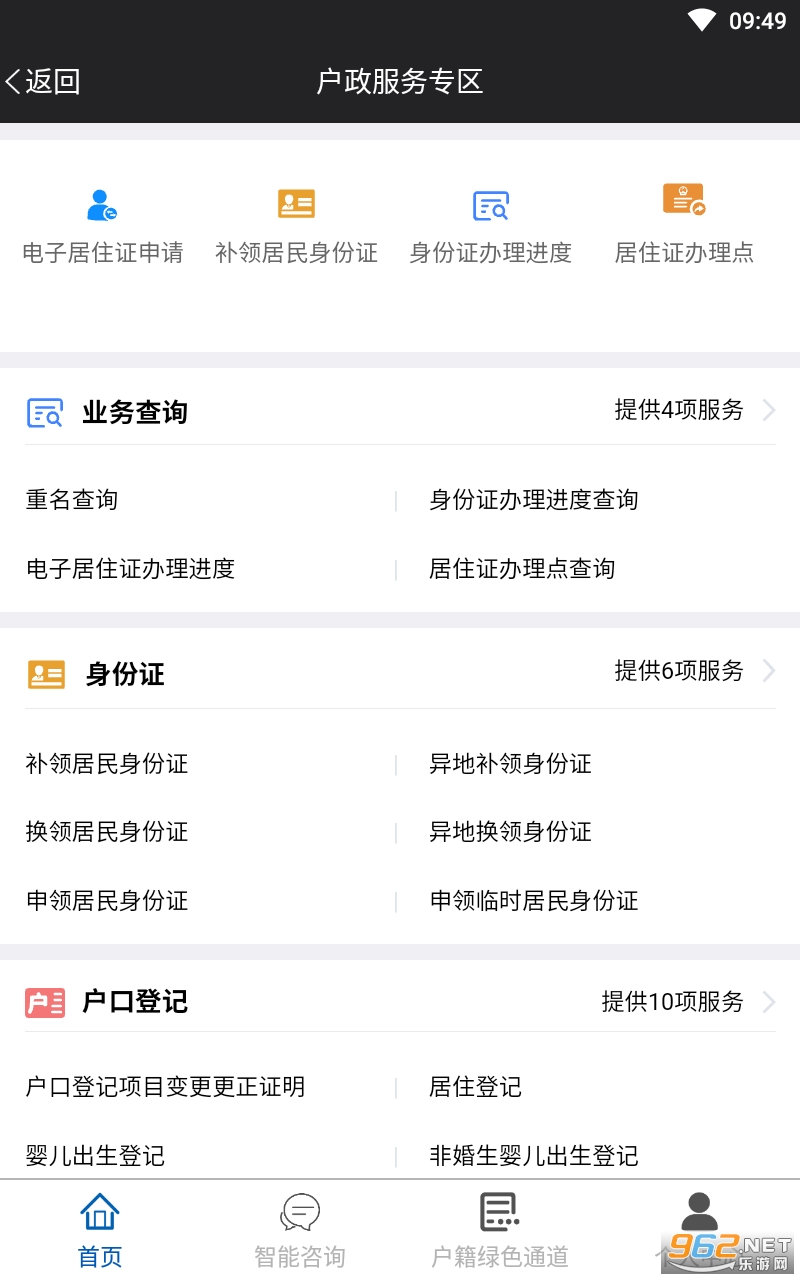Select 申领临时居民身份证
The width and height of the screenshot is (800, 1280).
pyautogui.click(x=533, y=901)
